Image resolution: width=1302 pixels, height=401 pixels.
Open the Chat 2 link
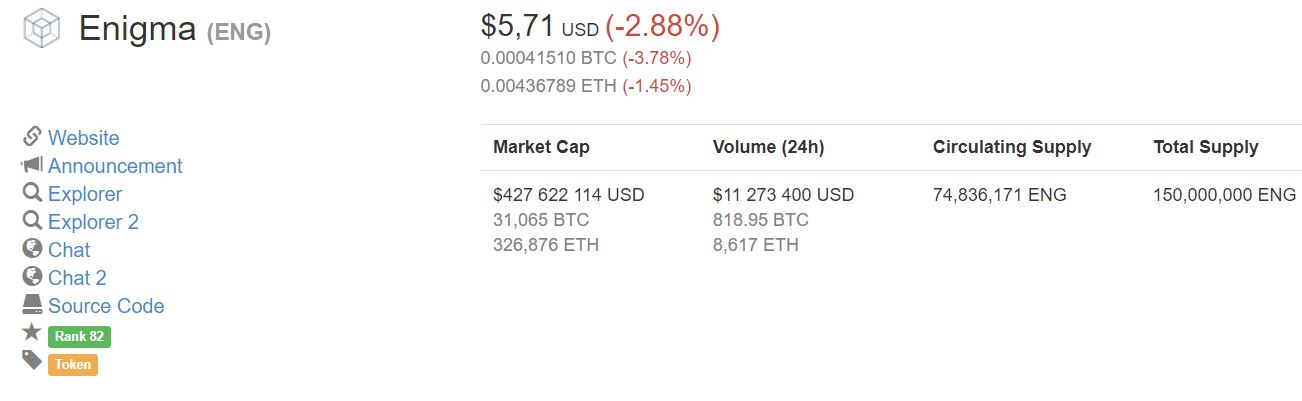click(x=77, y=278)
